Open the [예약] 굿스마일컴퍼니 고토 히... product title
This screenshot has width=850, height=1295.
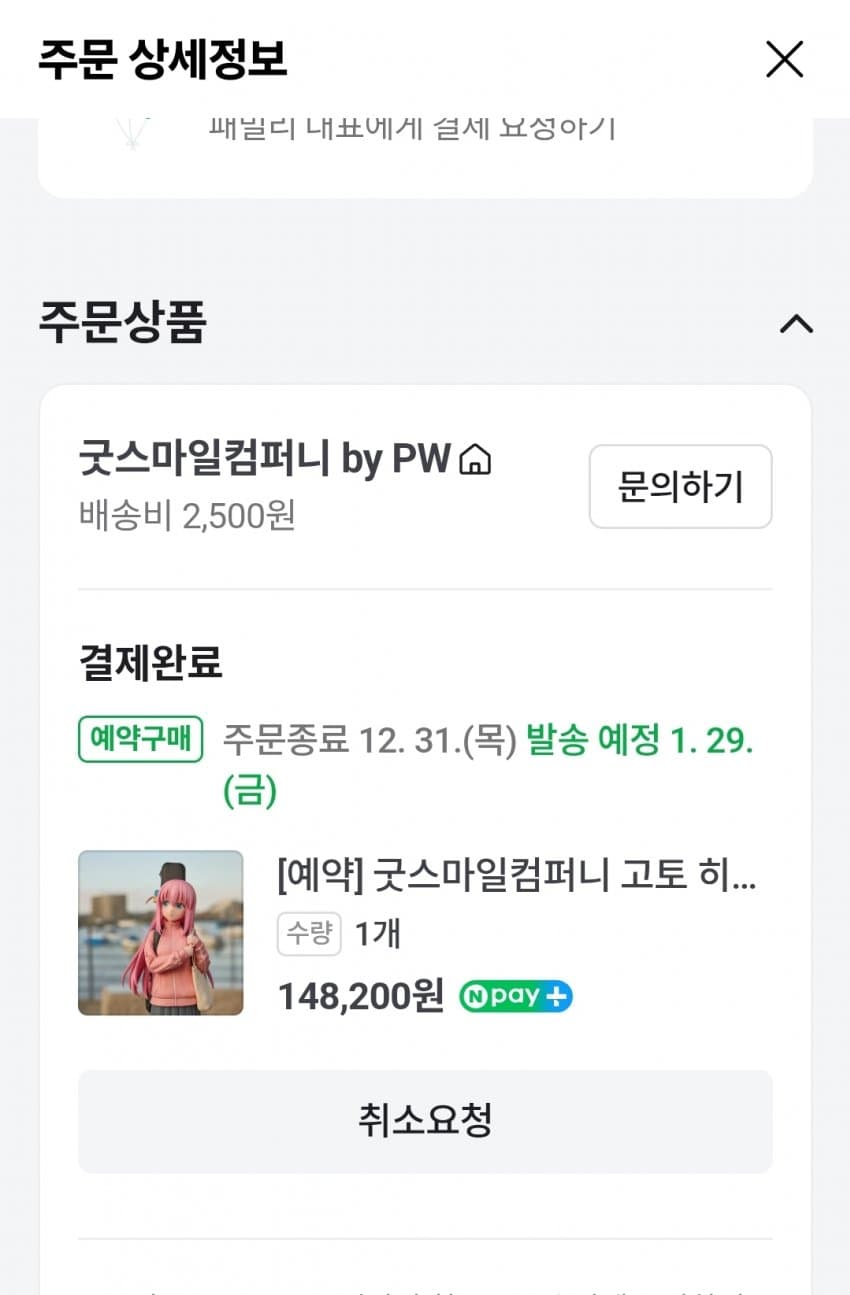(x=516, y=879)
